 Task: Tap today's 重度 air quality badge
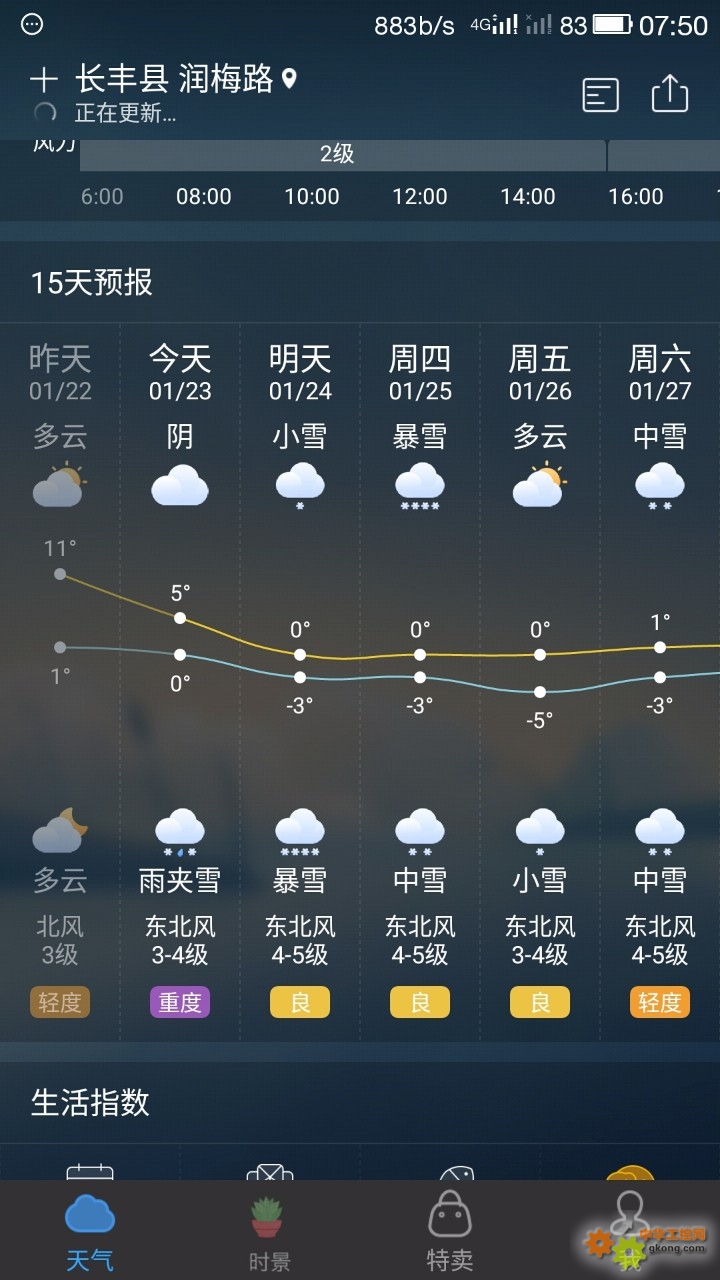coord(180,1002)
